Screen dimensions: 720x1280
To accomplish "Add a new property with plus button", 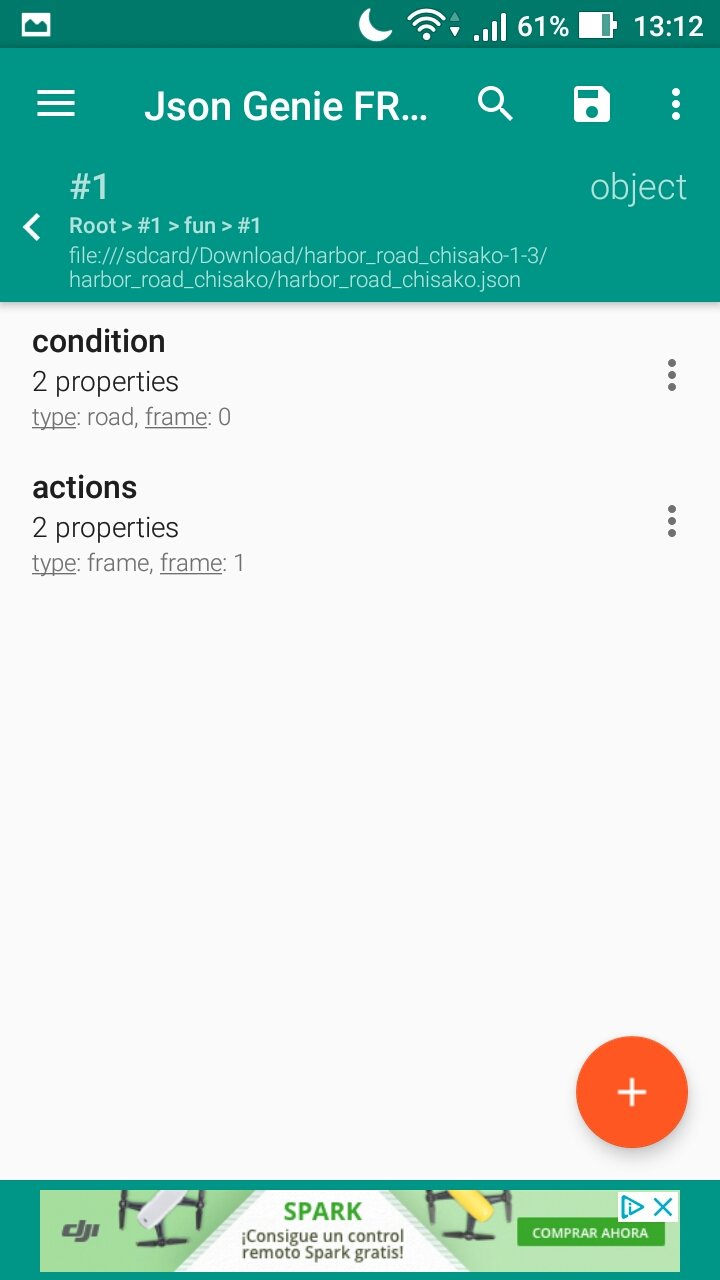I will click(x=632, y=1092).
